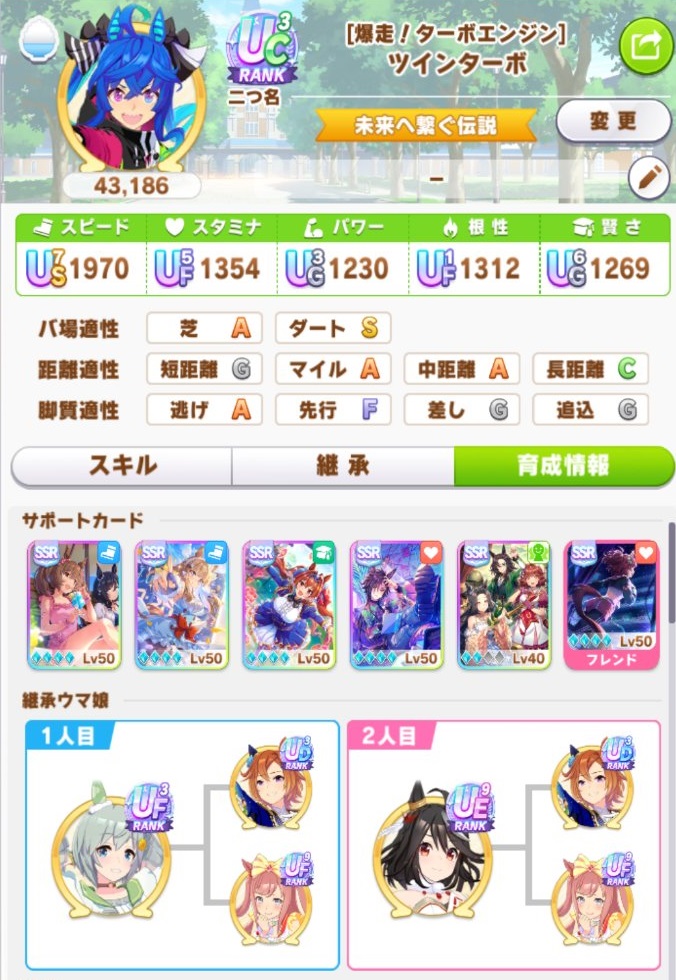Viewport: 676px width, 980px height.
Task: Tap the pencil edit icon
Action: click(649, 178)
